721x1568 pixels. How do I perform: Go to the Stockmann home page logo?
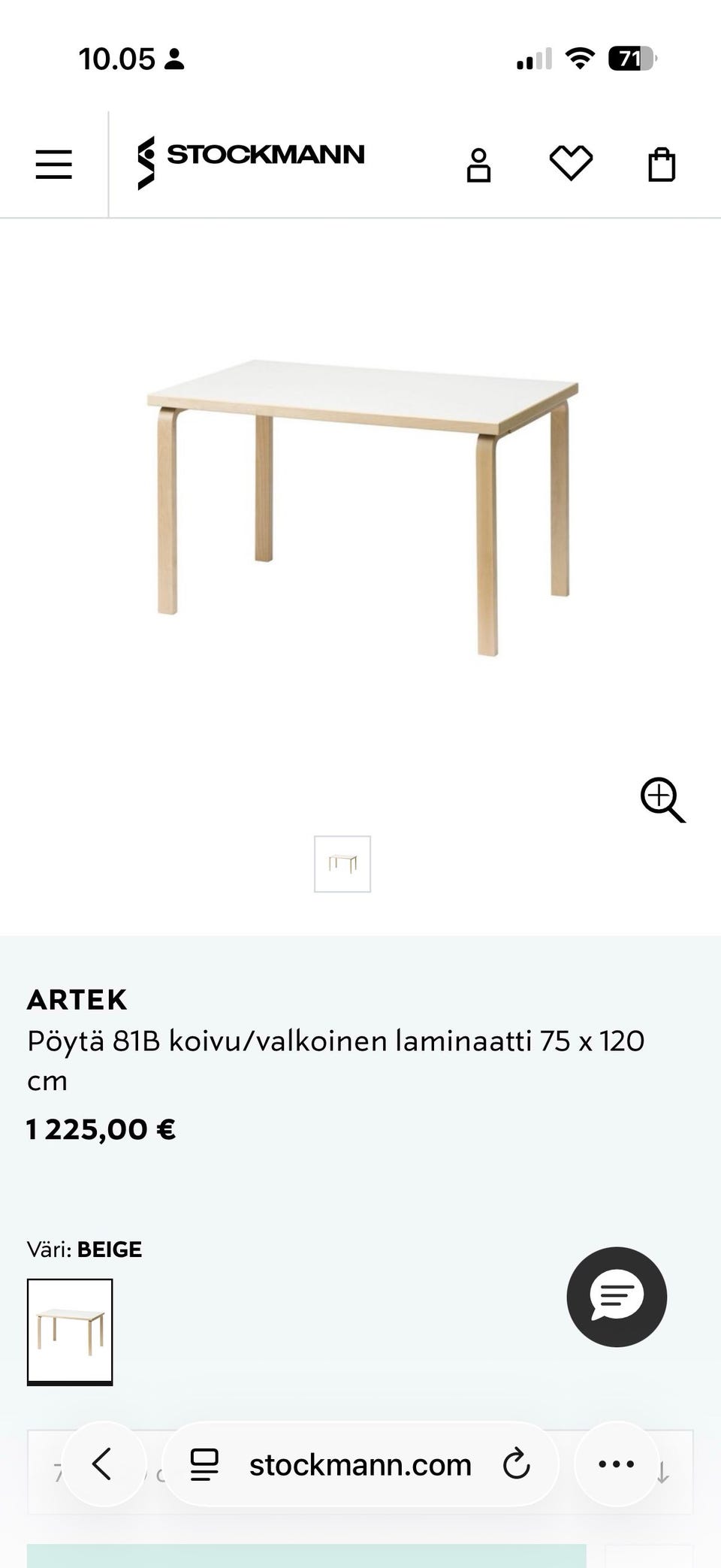click(251, 163)
